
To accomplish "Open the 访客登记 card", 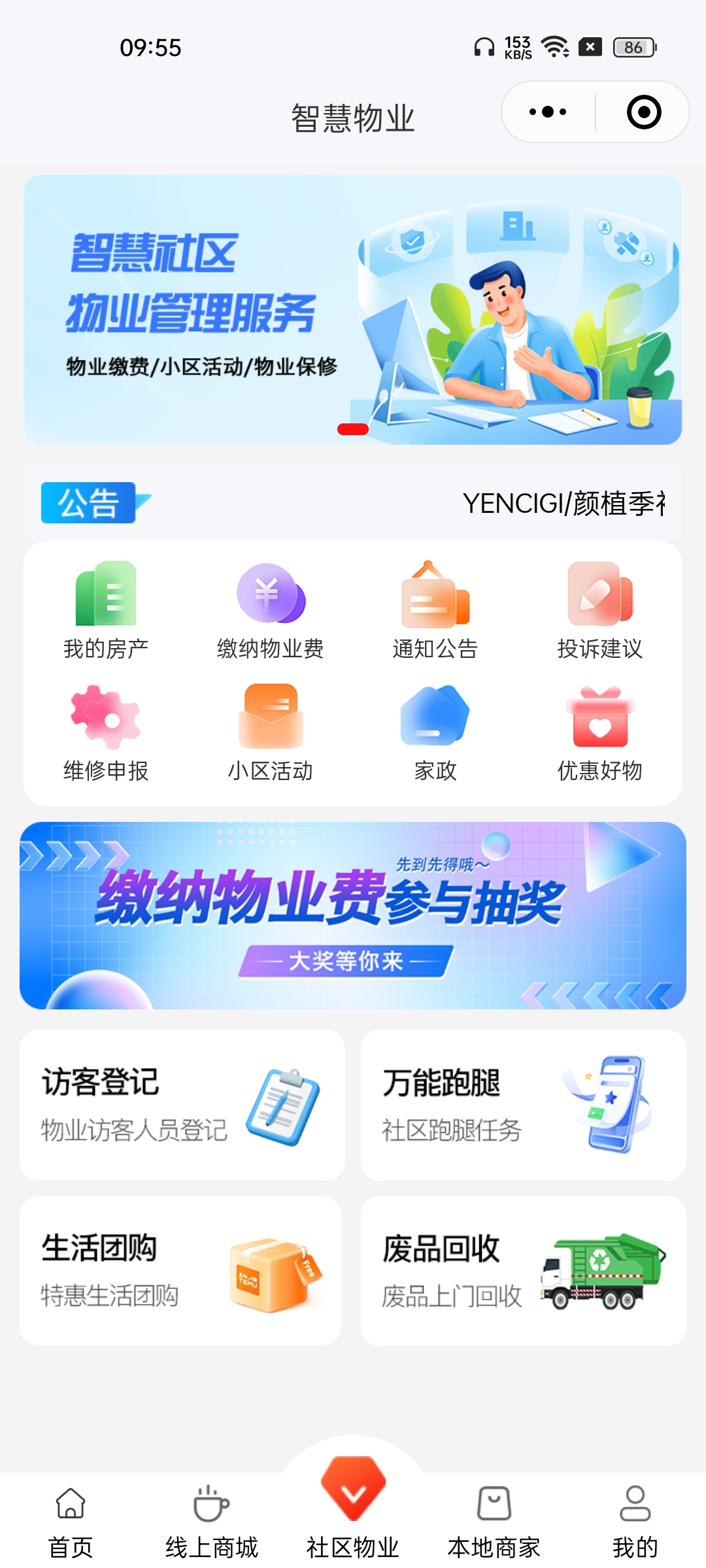I will (x=182, y=1105).
